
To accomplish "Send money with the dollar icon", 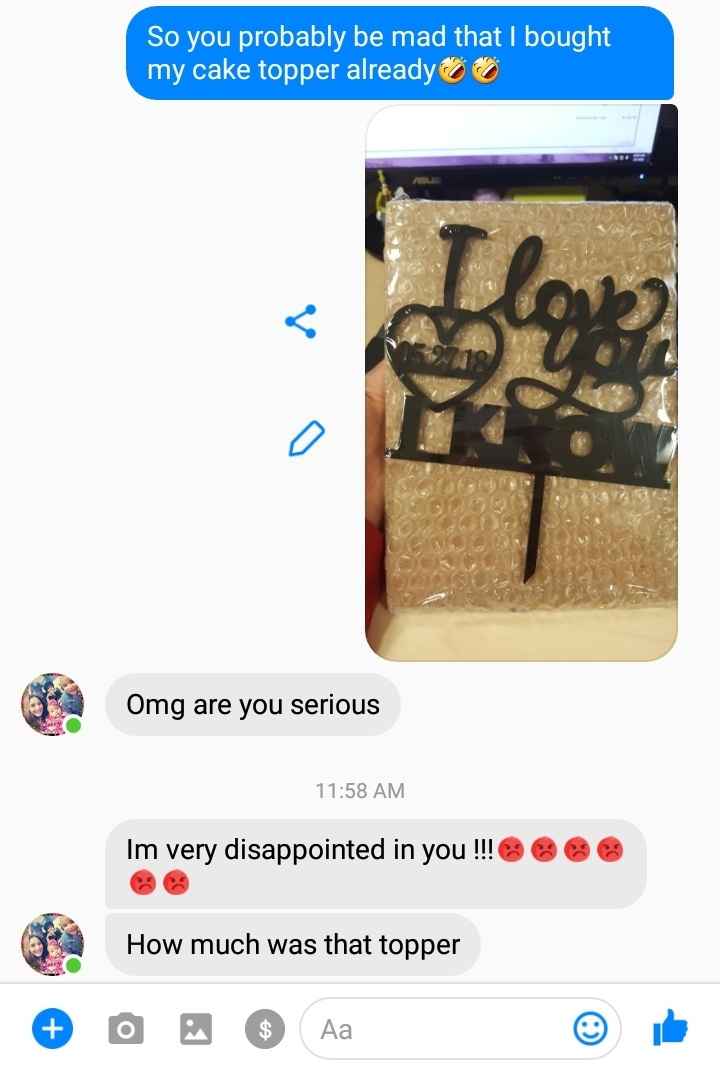I will (x=265, y=1028).
